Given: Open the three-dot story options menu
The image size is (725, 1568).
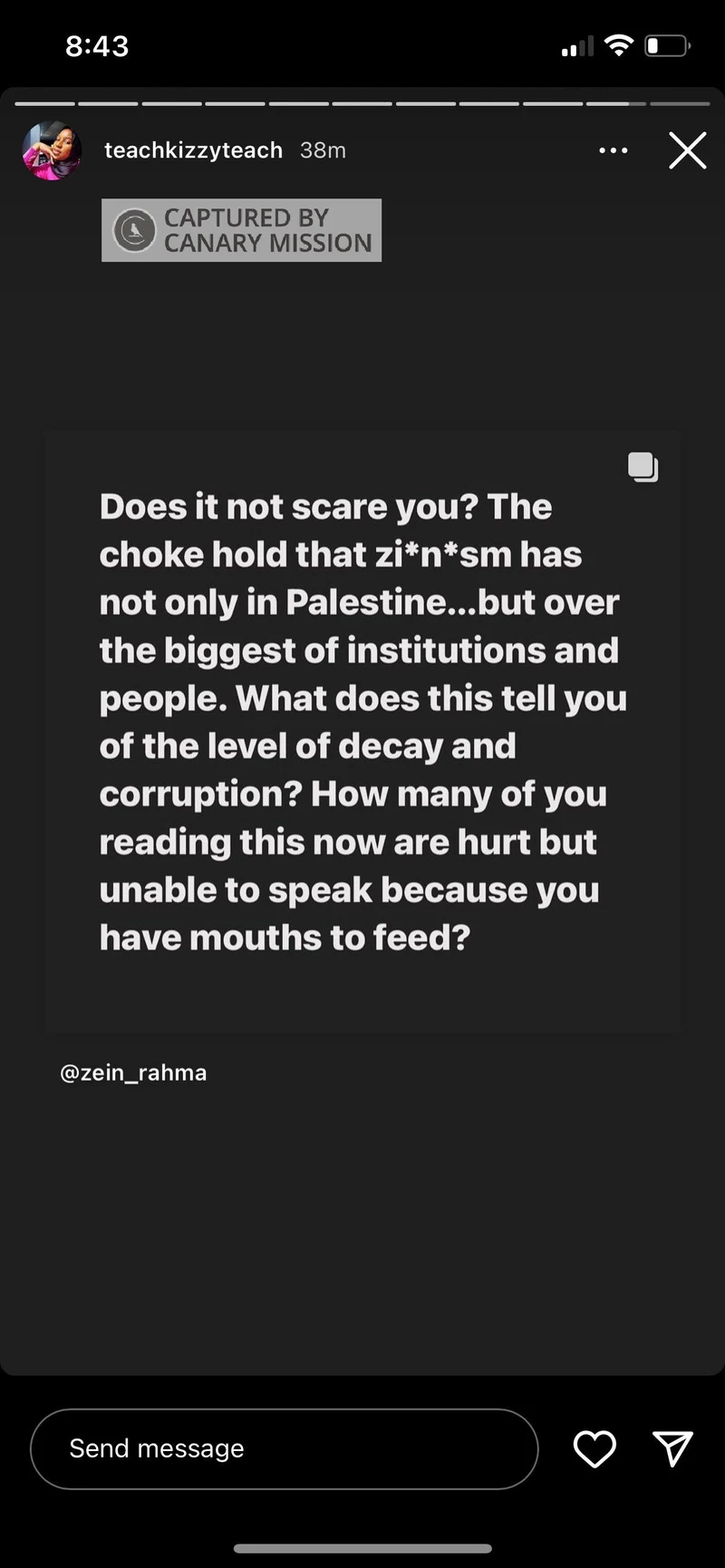Looking at the screenshot, I should click(x=614, y=150).
